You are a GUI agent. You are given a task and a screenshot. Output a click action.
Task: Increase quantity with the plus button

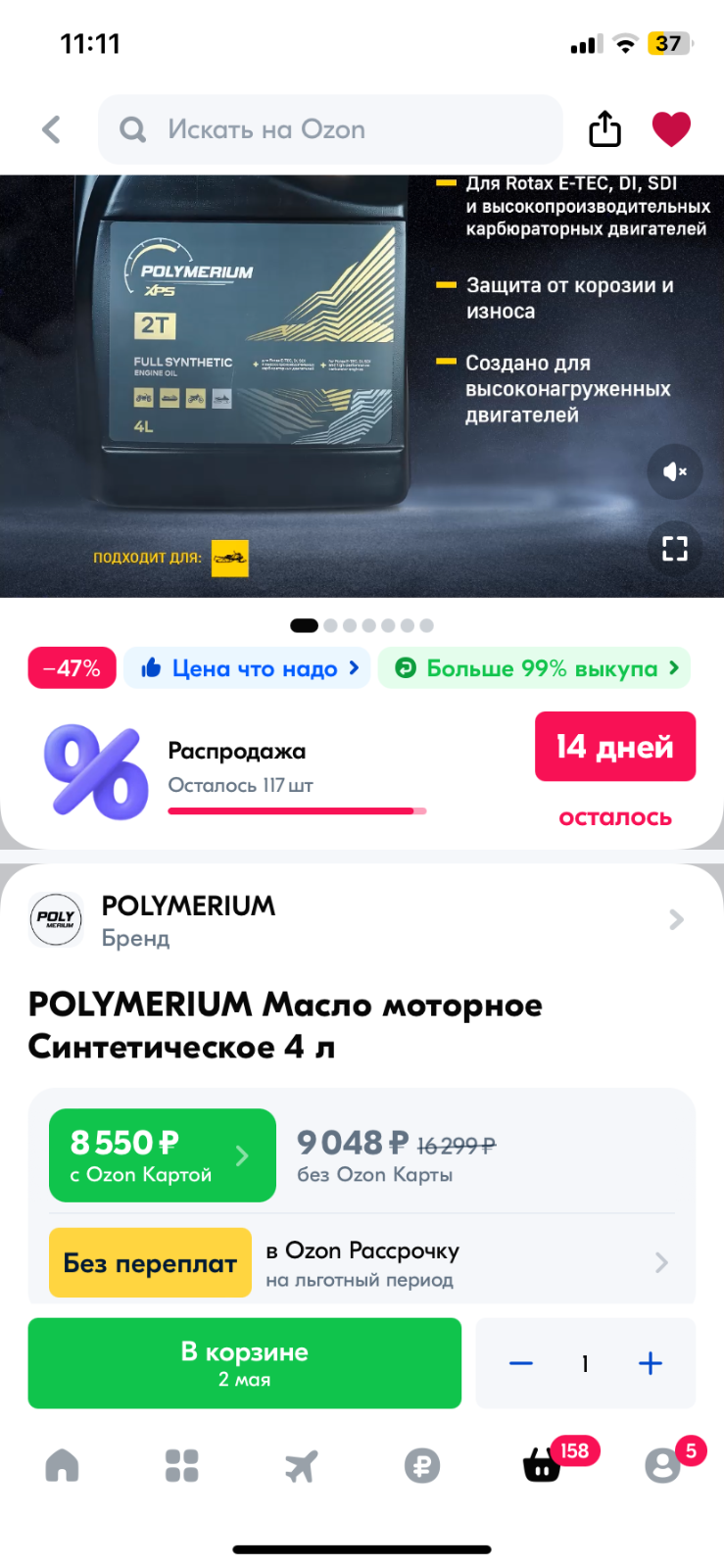pyautogui.click(x=651, y=1363)
